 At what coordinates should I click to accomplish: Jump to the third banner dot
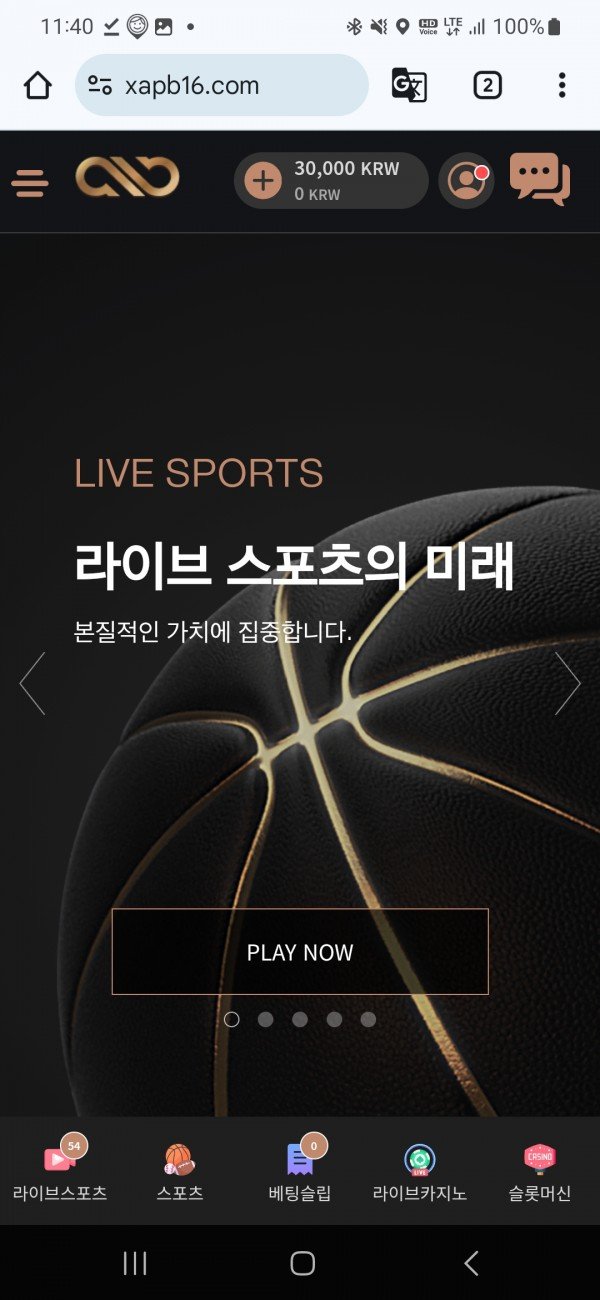(300, 1019)
